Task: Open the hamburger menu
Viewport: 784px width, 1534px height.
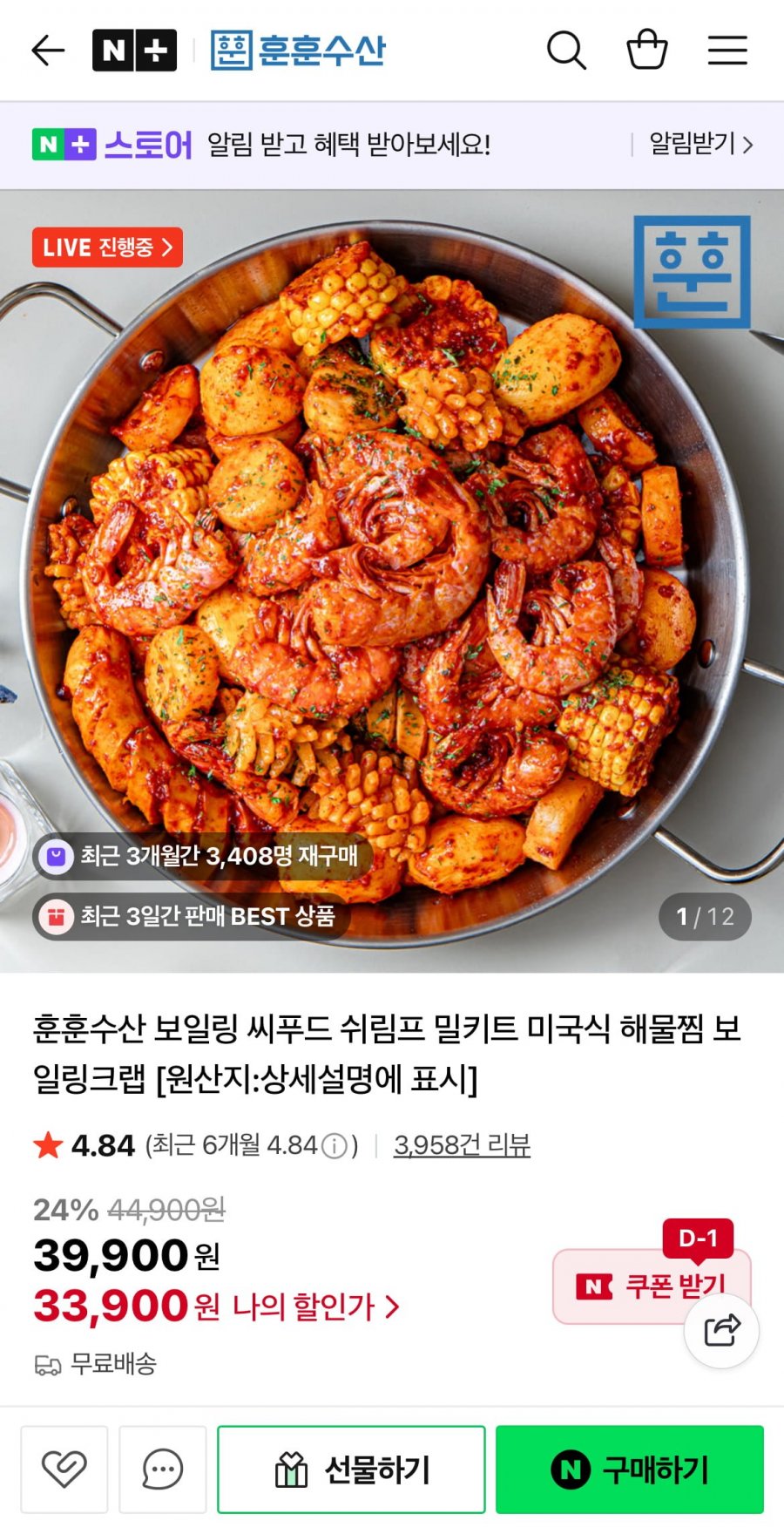Action: (x=727, y=51)
